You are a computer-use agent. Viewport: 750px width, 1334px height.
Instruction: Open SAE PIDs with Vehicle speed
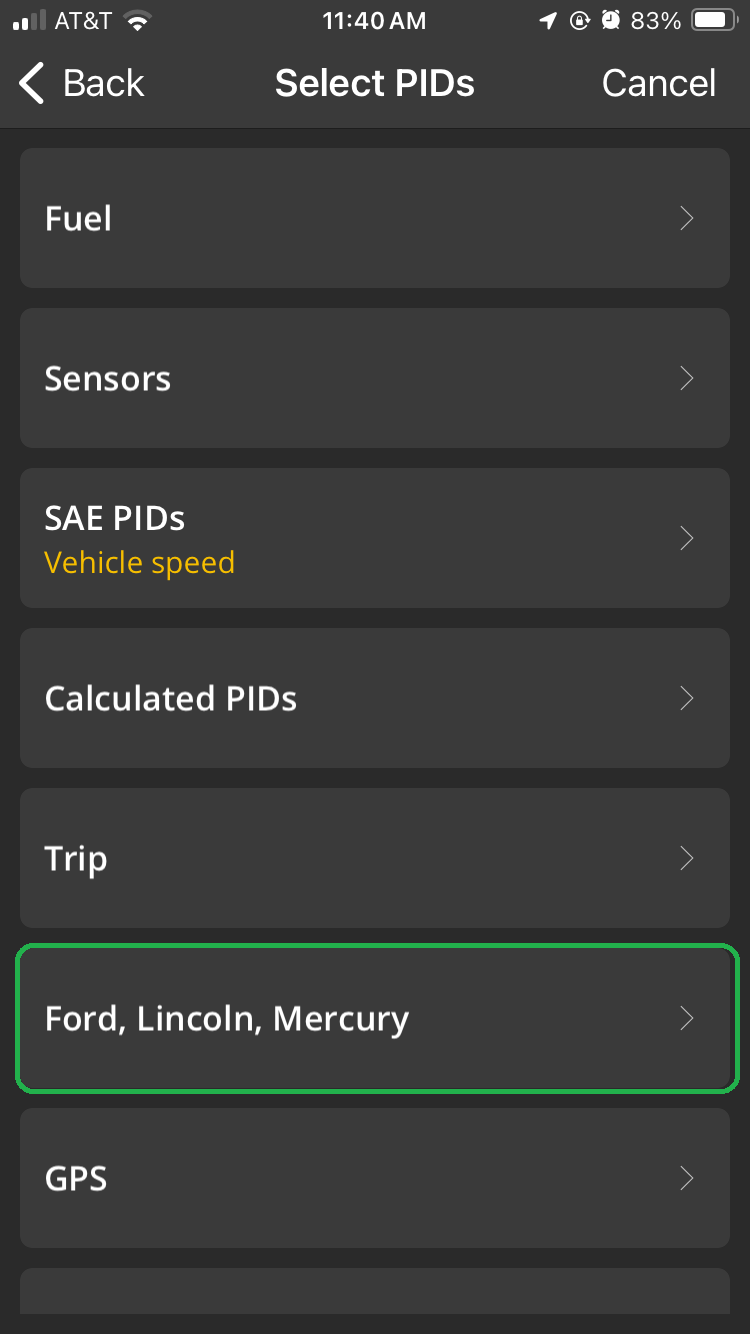[375, 538]
